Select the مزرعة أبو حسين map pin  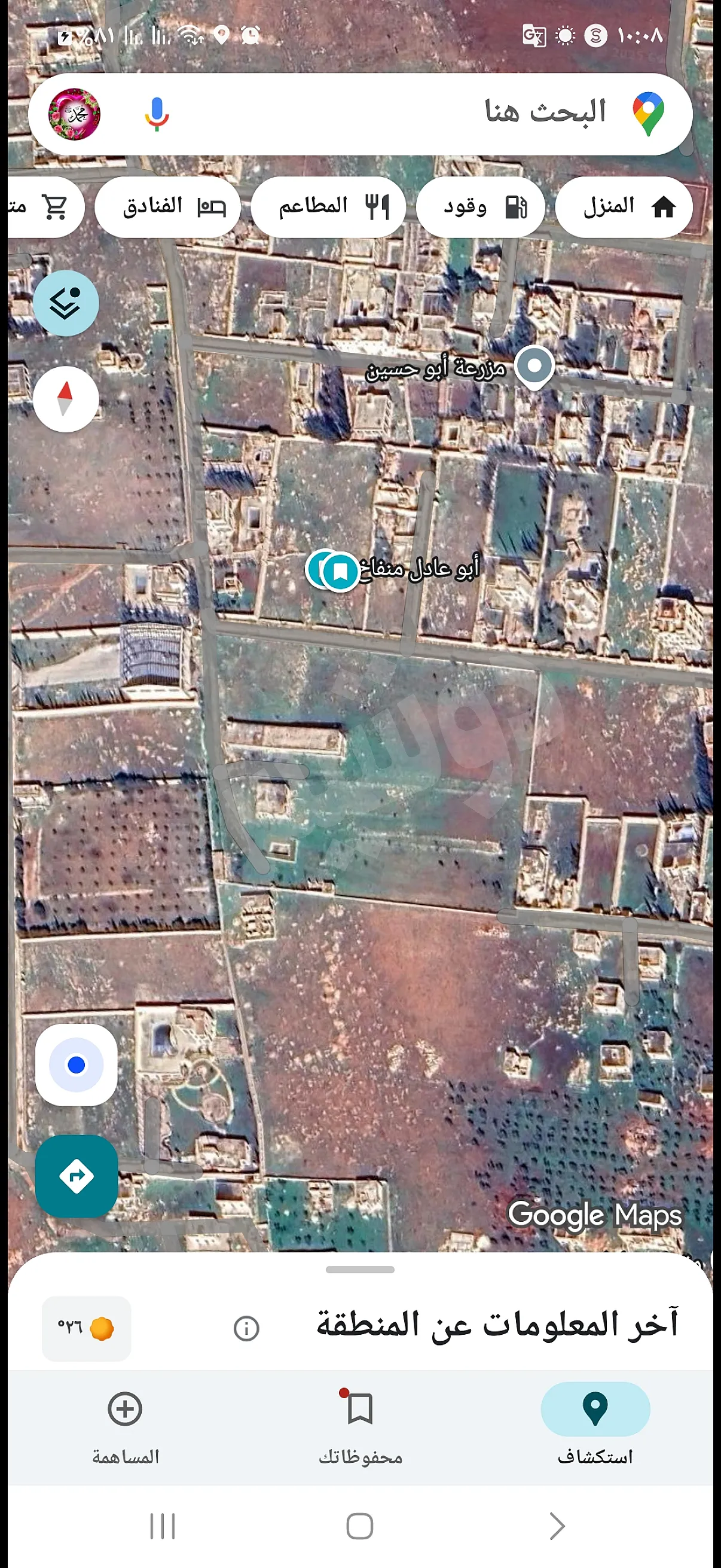(x=534, y=367)
